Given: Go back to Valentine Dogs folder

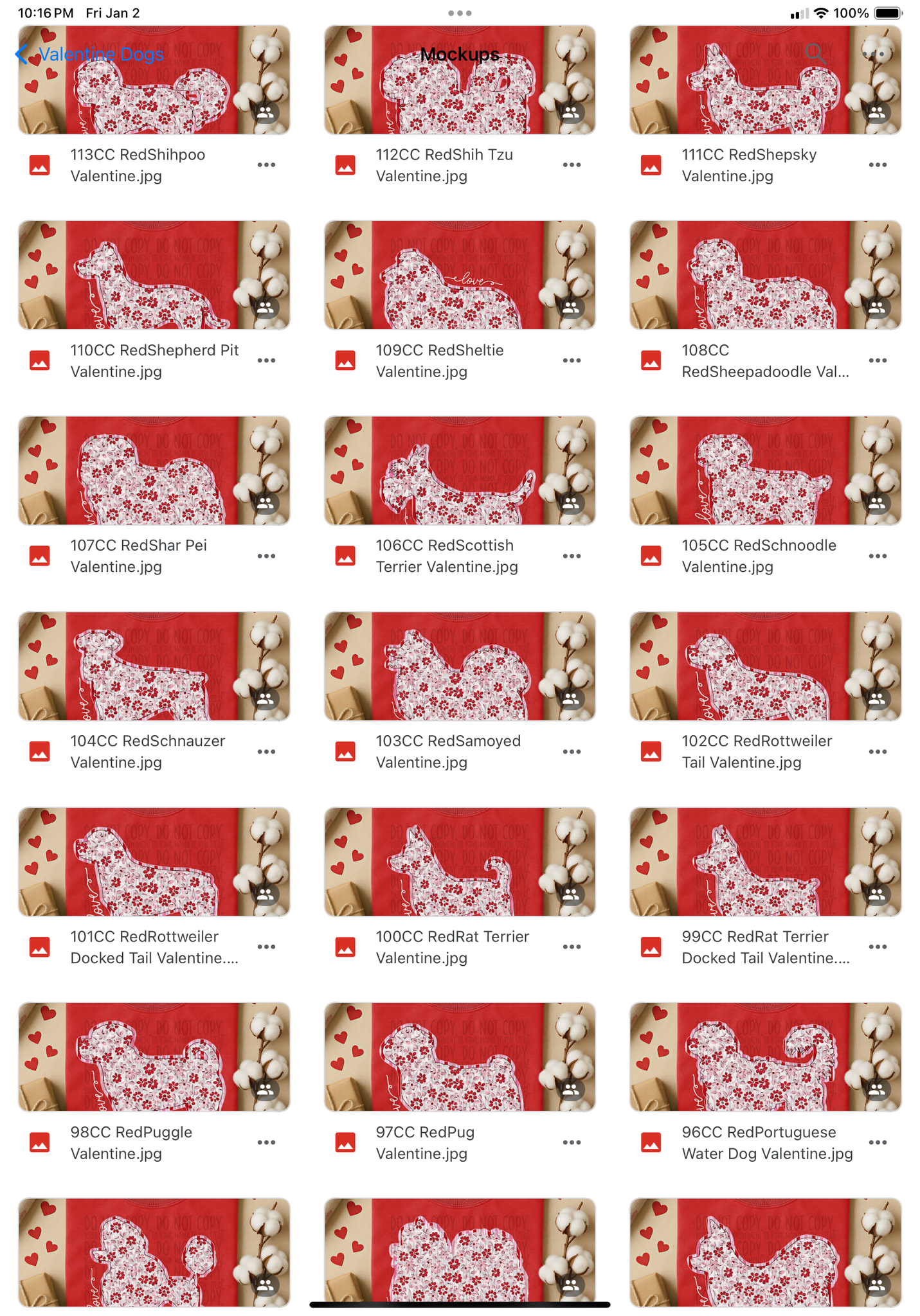Looking at the screenshot, I should tap(90, 55).
